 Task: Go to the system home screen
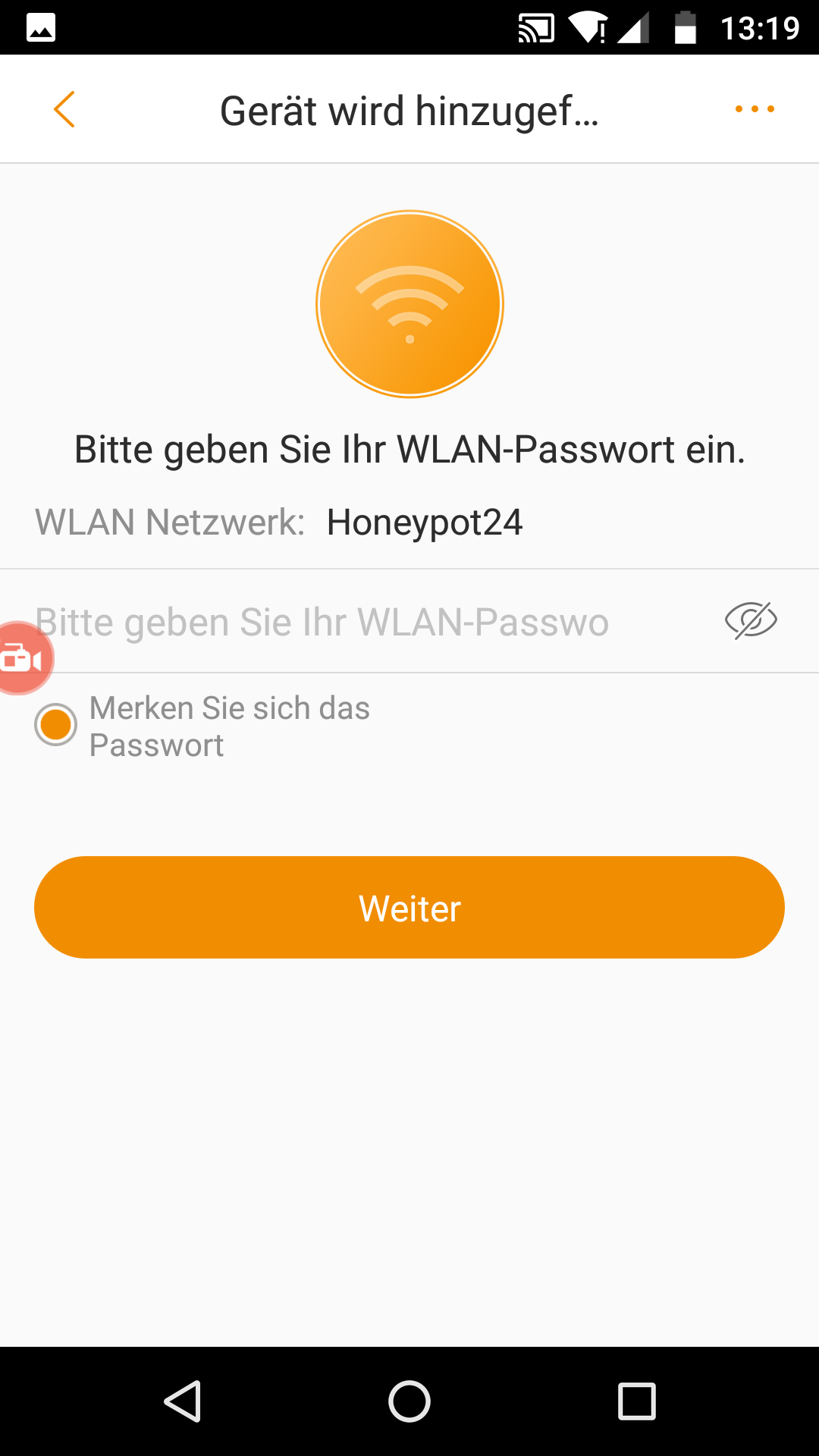click(409, 1401)
